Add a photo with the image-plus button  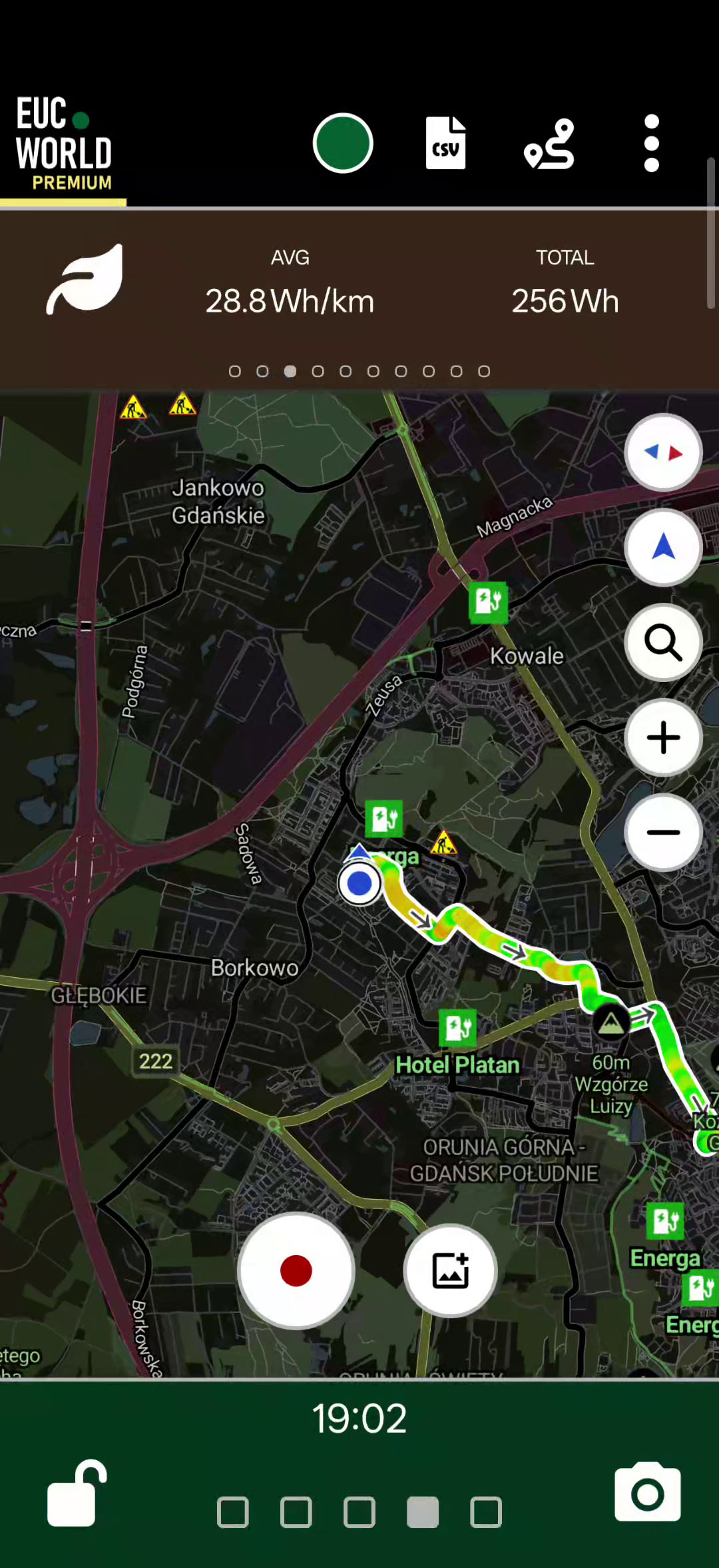tap(451, 1271)
